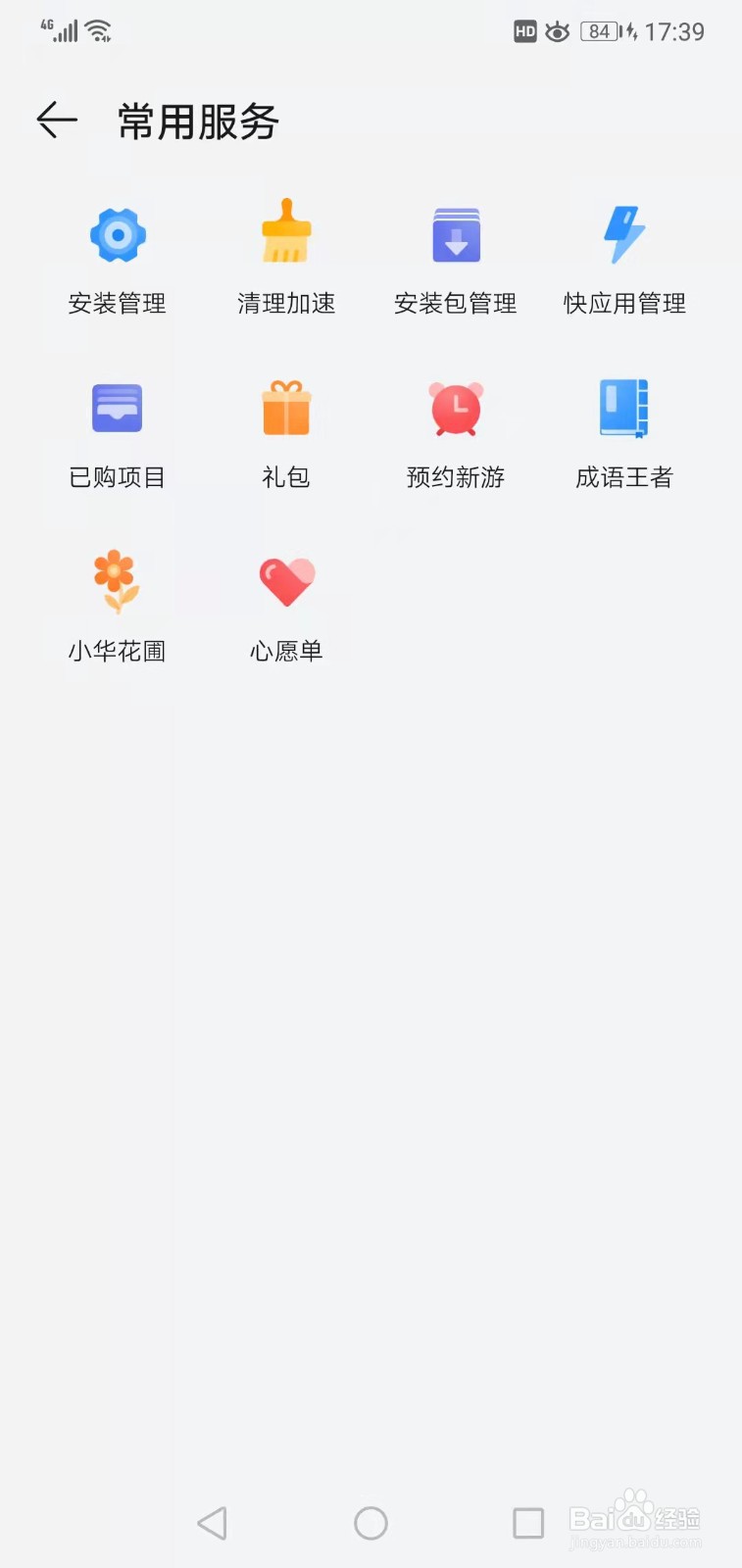Open 小华花圃 flower icon

pyautogui.click(x=118, y=581)
